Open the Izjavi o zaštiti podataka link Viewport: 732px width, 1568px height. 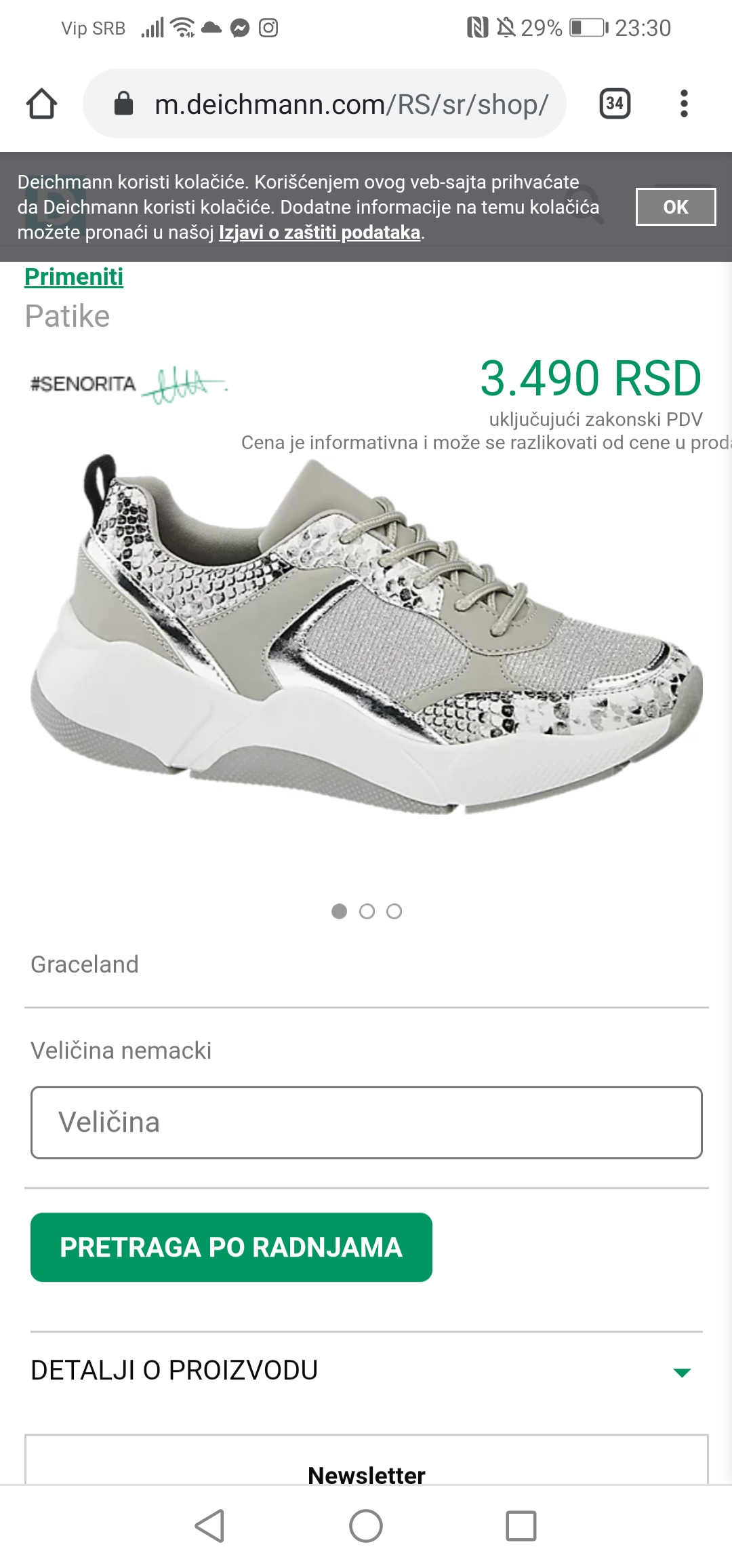coord(320,233)
